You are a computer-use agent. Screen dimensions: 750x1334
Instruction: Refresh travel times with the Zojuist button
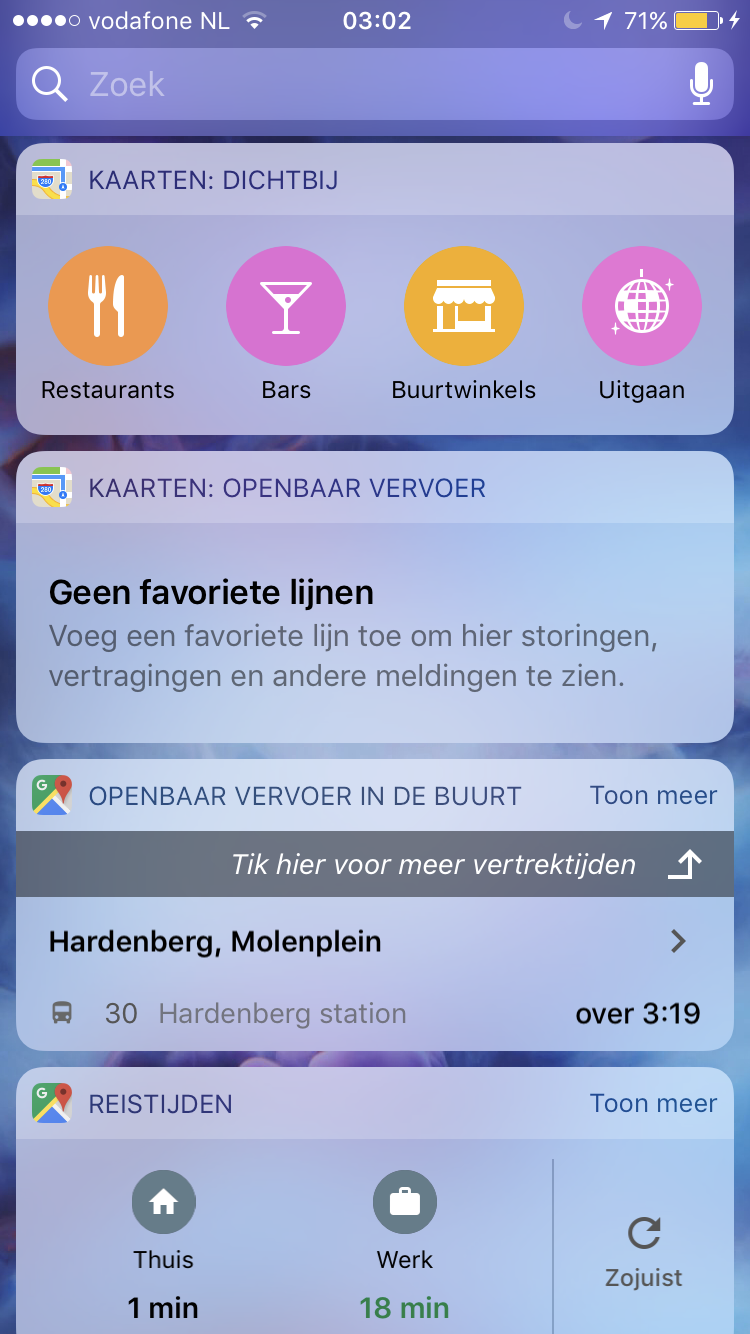pyautogui.click(x=644, y=1250)
